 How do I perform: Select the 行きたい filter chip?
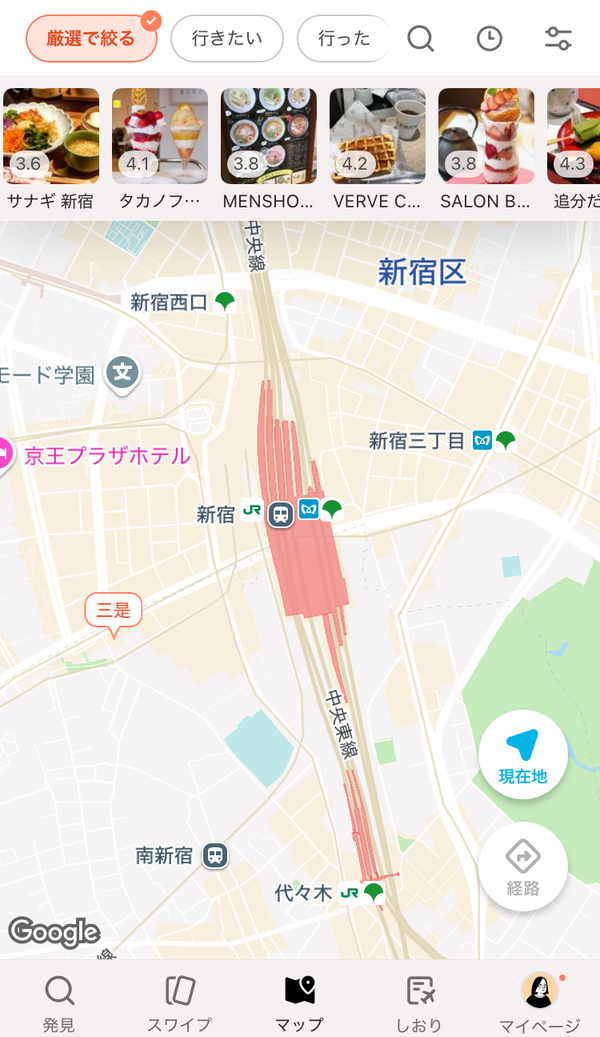pyautogui.click(x=227, y=38)
